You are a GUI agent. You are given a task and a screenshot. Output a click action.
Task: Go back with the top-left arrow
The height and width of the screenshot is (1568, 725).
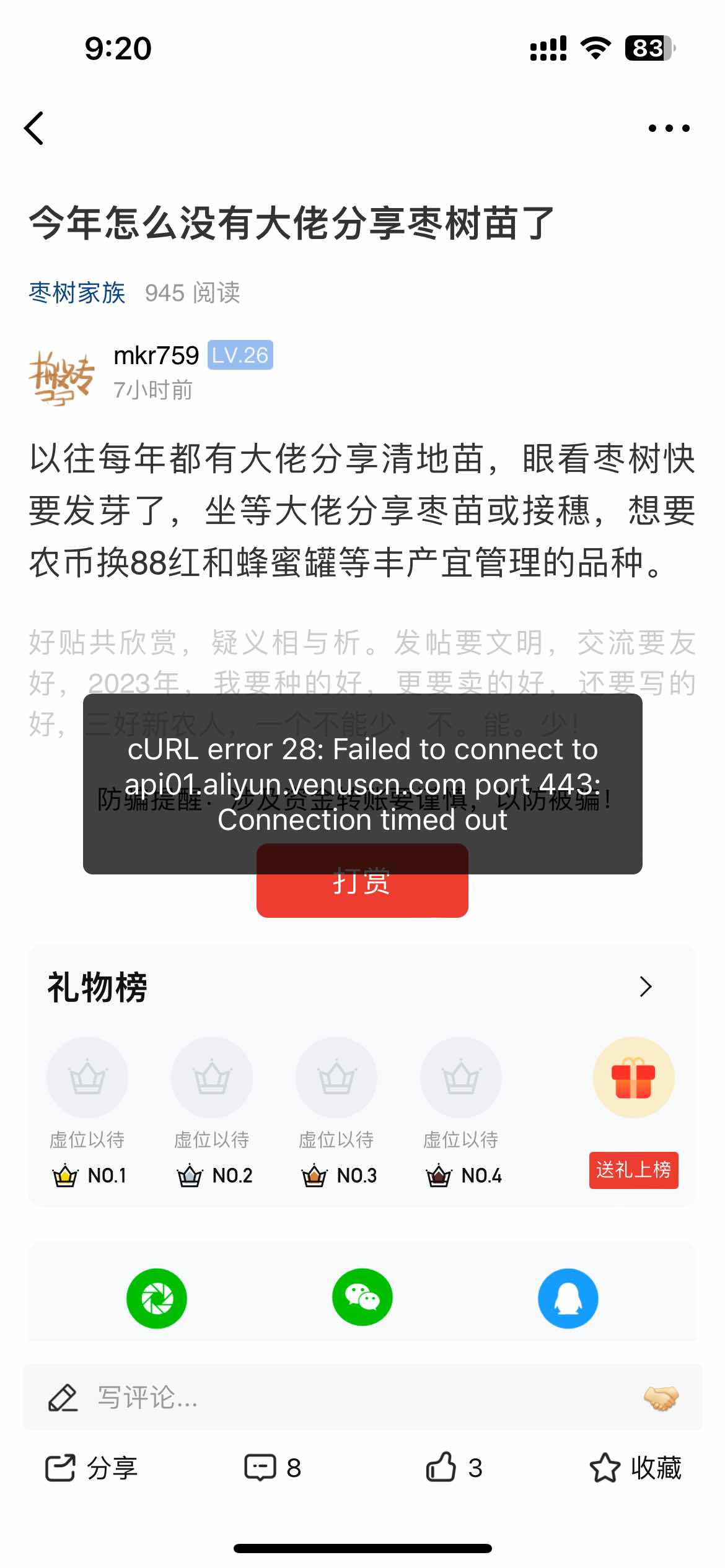[34, 128]
